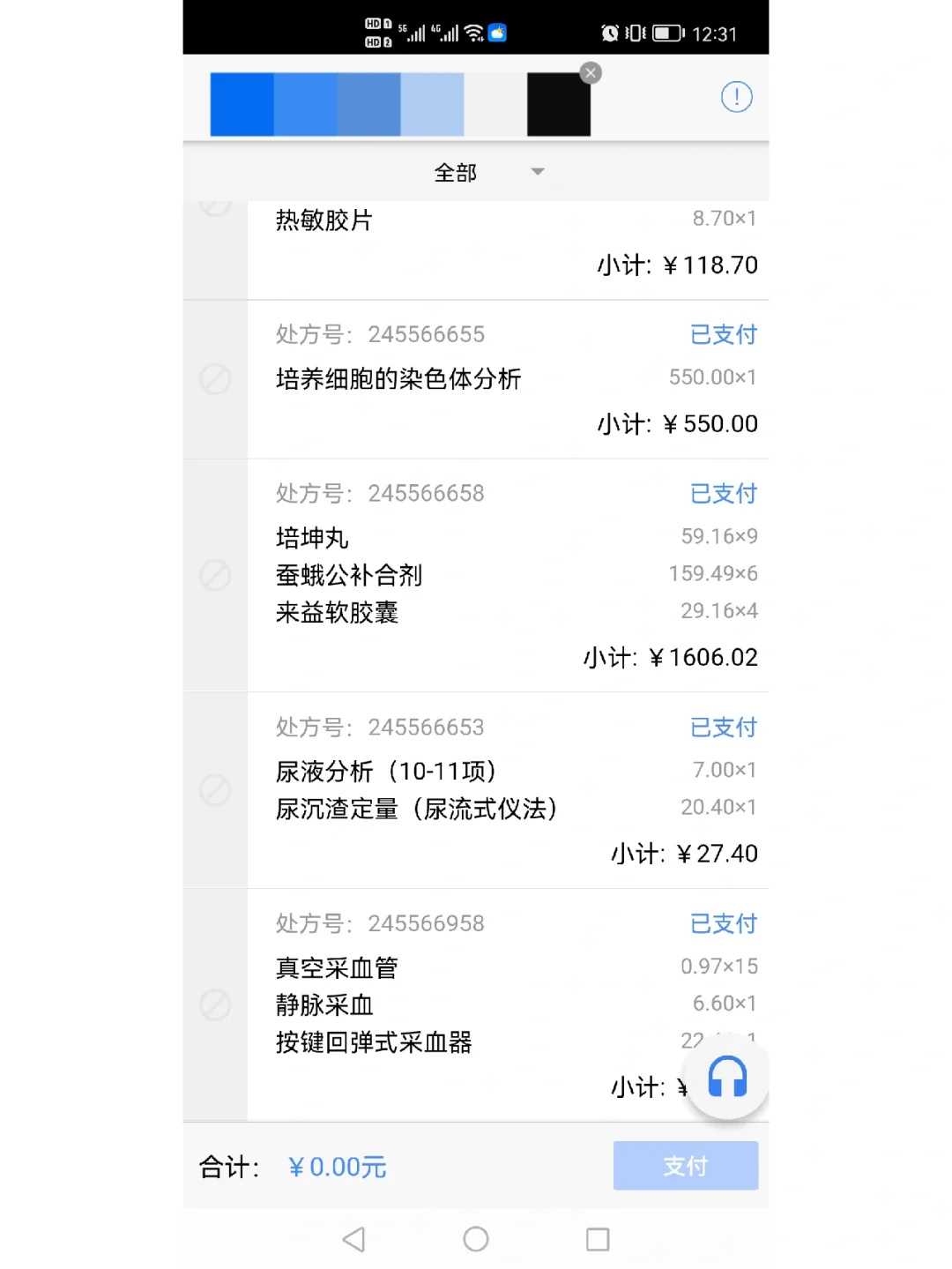Tap the Android home button
Screen dimensions: 952x1269
click(x=475, y=1239)
